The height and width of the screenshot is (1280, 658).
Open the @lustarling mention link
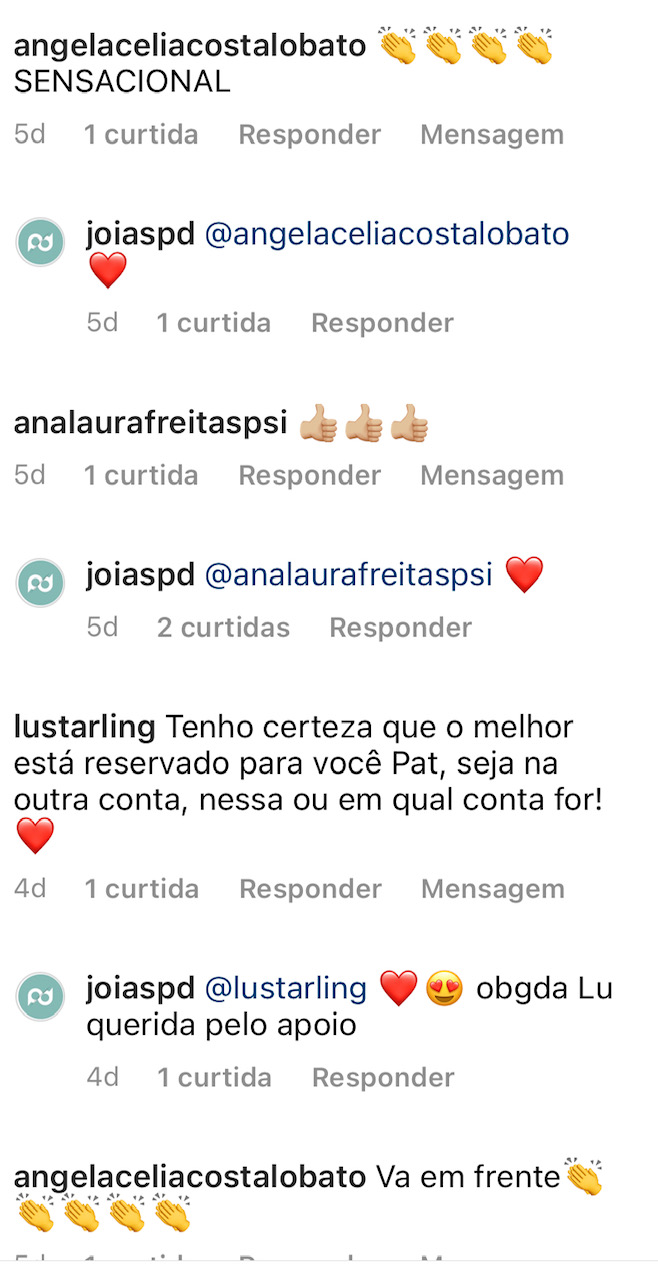pos(286,989)
